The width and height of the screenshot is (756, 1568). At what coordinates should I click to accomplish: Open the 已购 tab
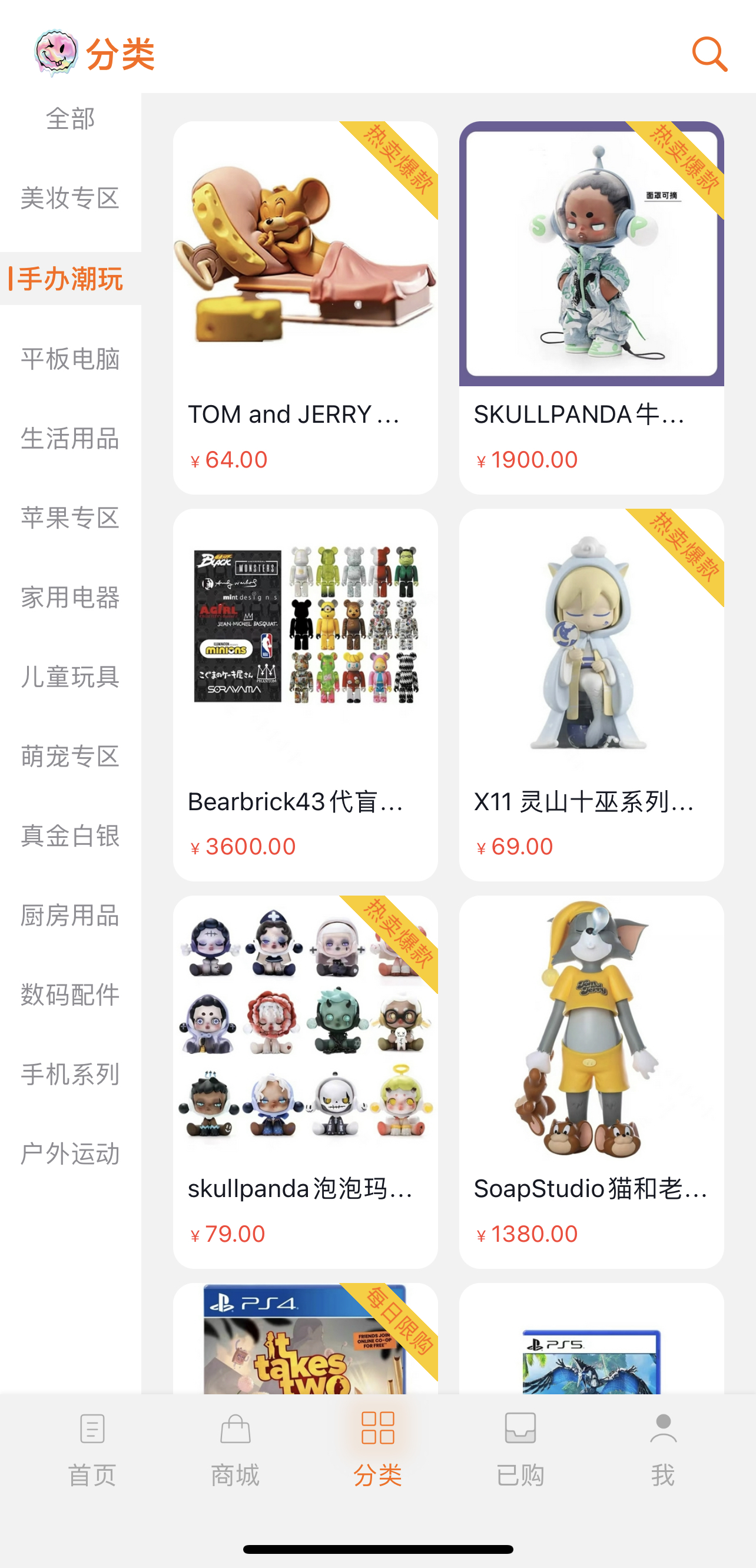tap(520, 1449)
